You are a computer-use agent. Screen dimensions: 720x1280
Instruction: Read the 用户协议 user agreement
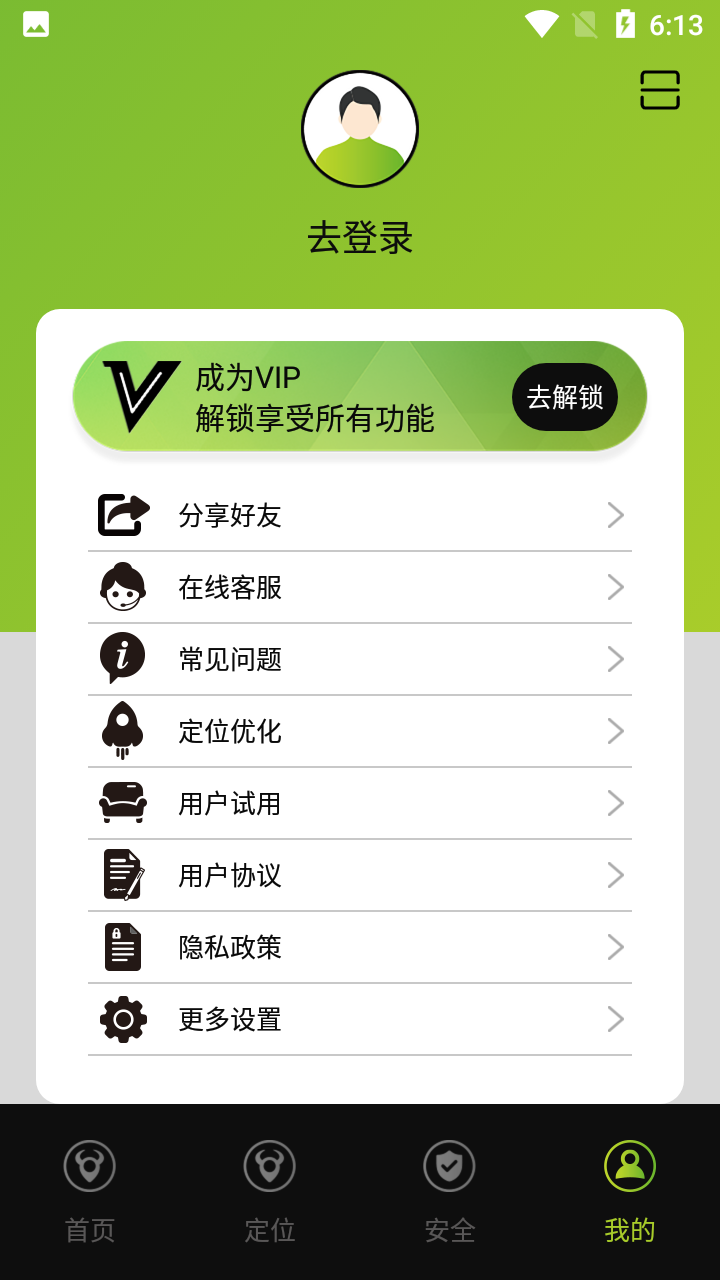pos(360,875)
